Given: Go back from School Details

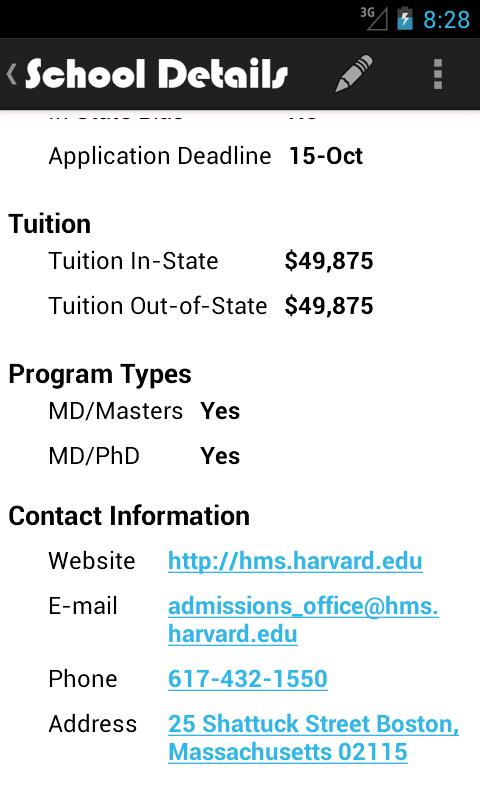Looking at the screenshot, I should (11, 74).
